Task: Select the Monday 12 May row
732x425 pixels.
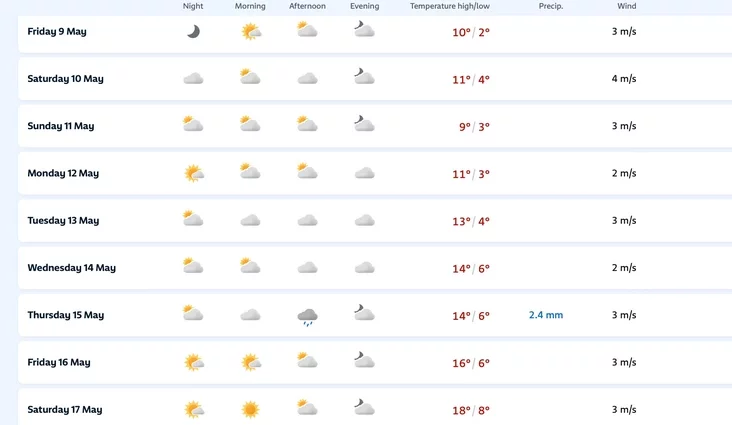Action: (x=63, y=173)
